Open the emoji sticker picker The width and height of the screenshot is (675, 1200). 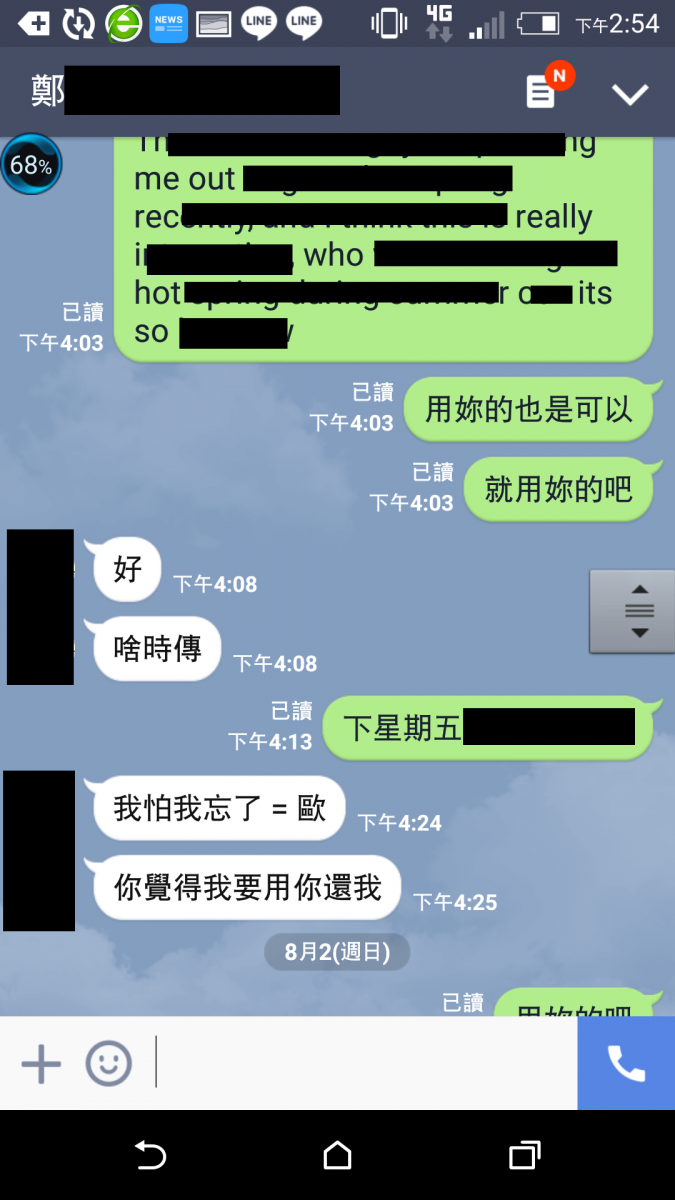click(108, 1063)
